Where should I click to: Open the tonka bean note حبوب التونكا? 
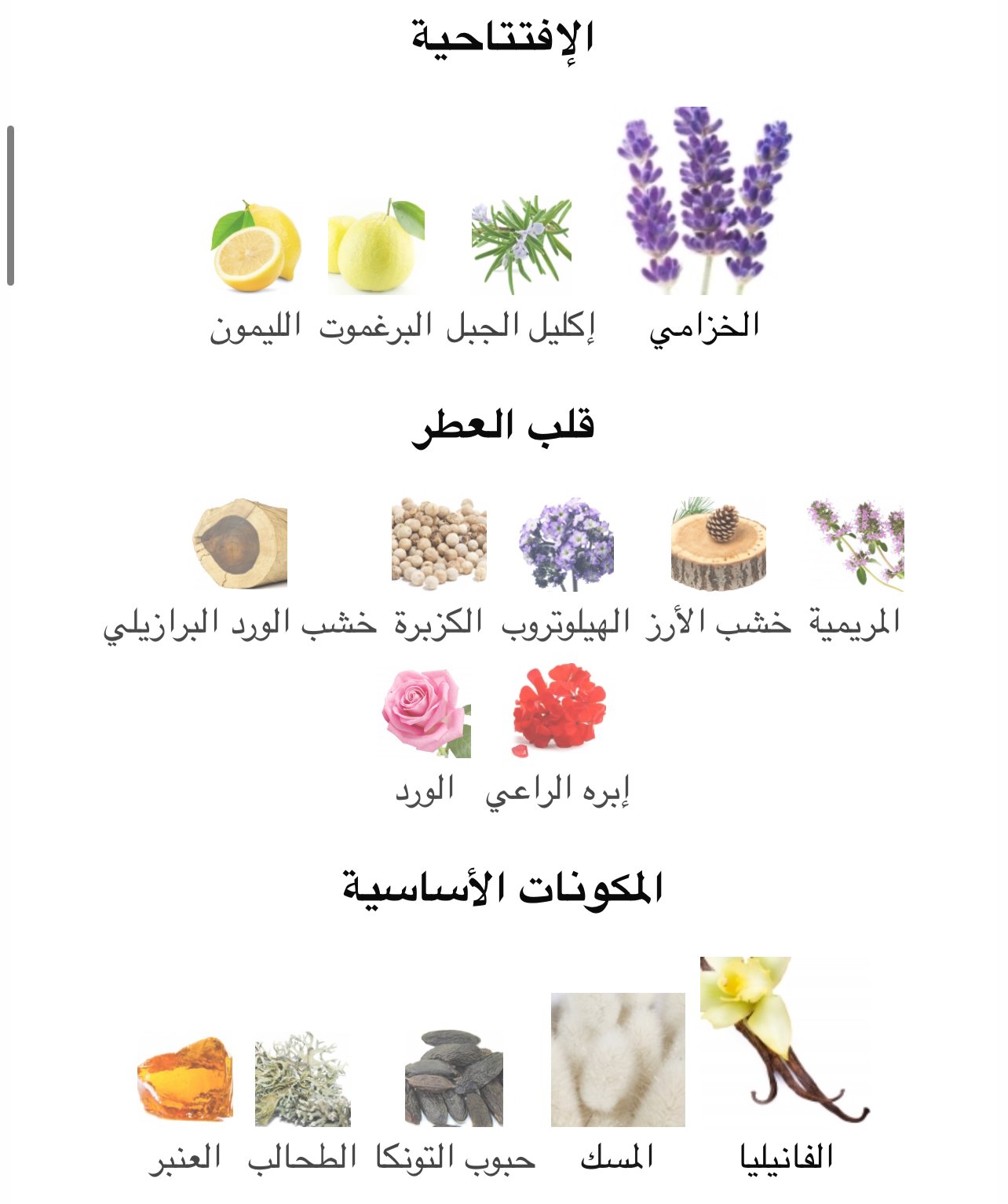point(455,1078)
